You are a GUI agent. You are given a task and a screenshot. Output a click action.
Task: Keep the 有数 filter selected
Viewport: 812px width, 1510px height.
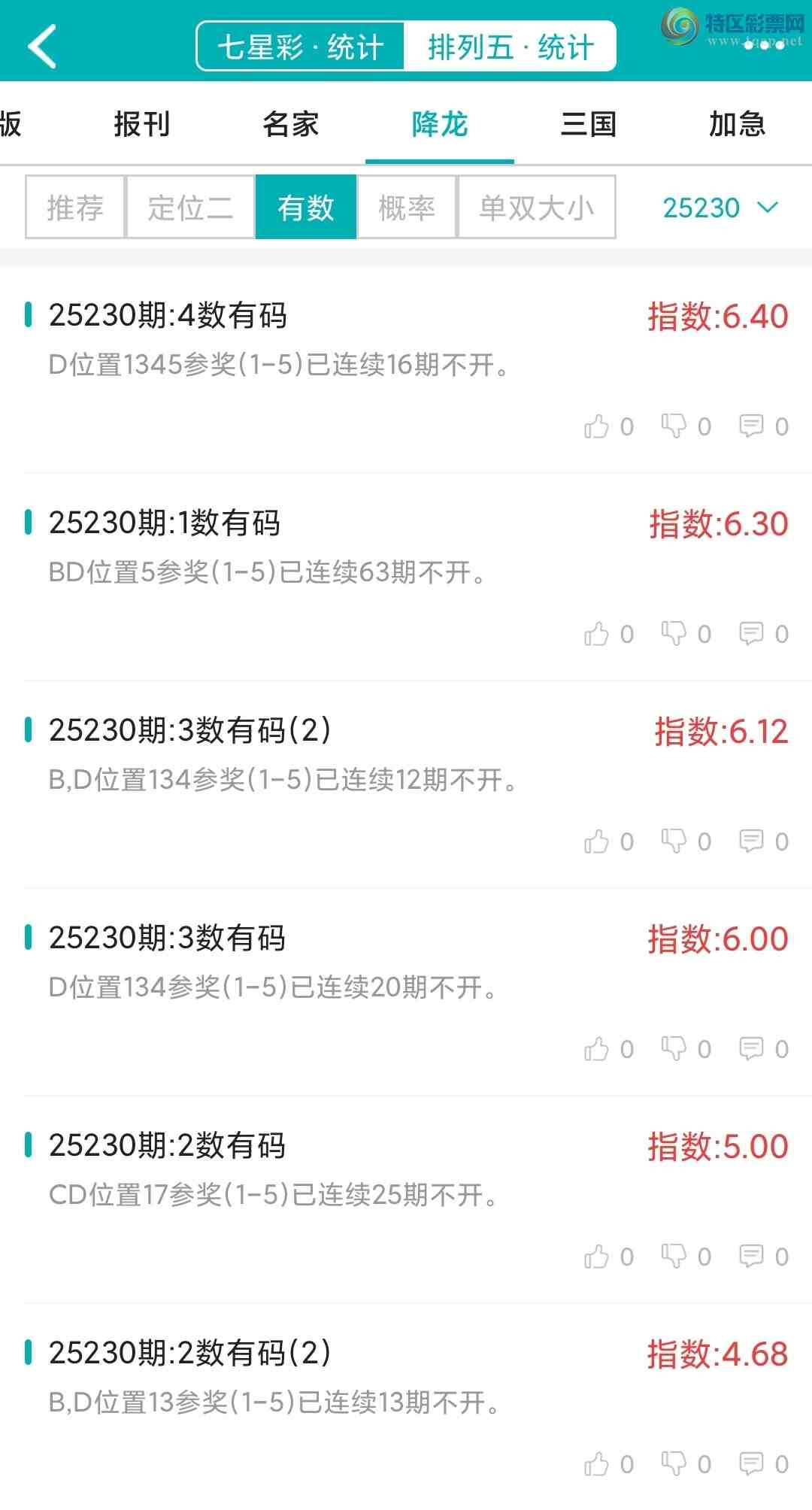point(306,208)
